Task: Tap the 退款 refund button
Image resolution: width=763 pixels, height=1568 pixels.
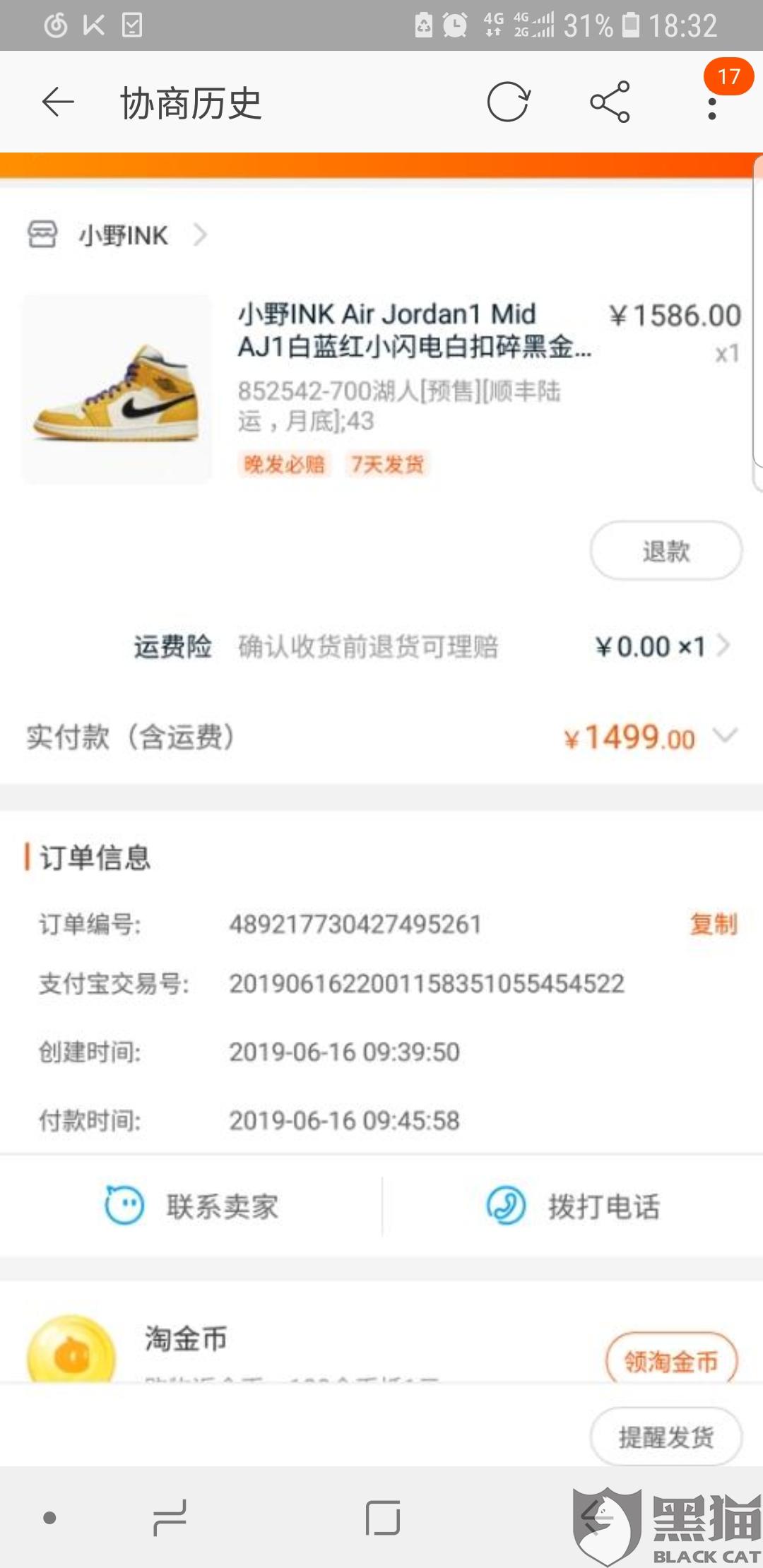Action: 666,551
